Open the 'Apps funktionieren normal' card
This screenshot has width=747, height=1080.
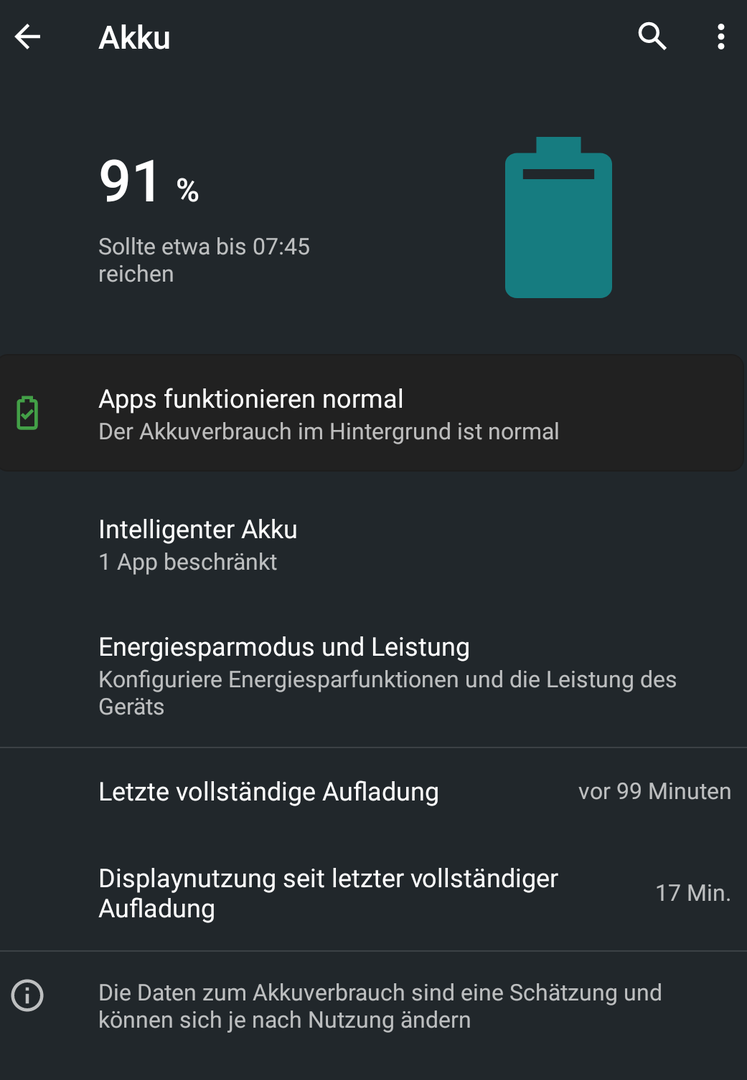(372, 414)
